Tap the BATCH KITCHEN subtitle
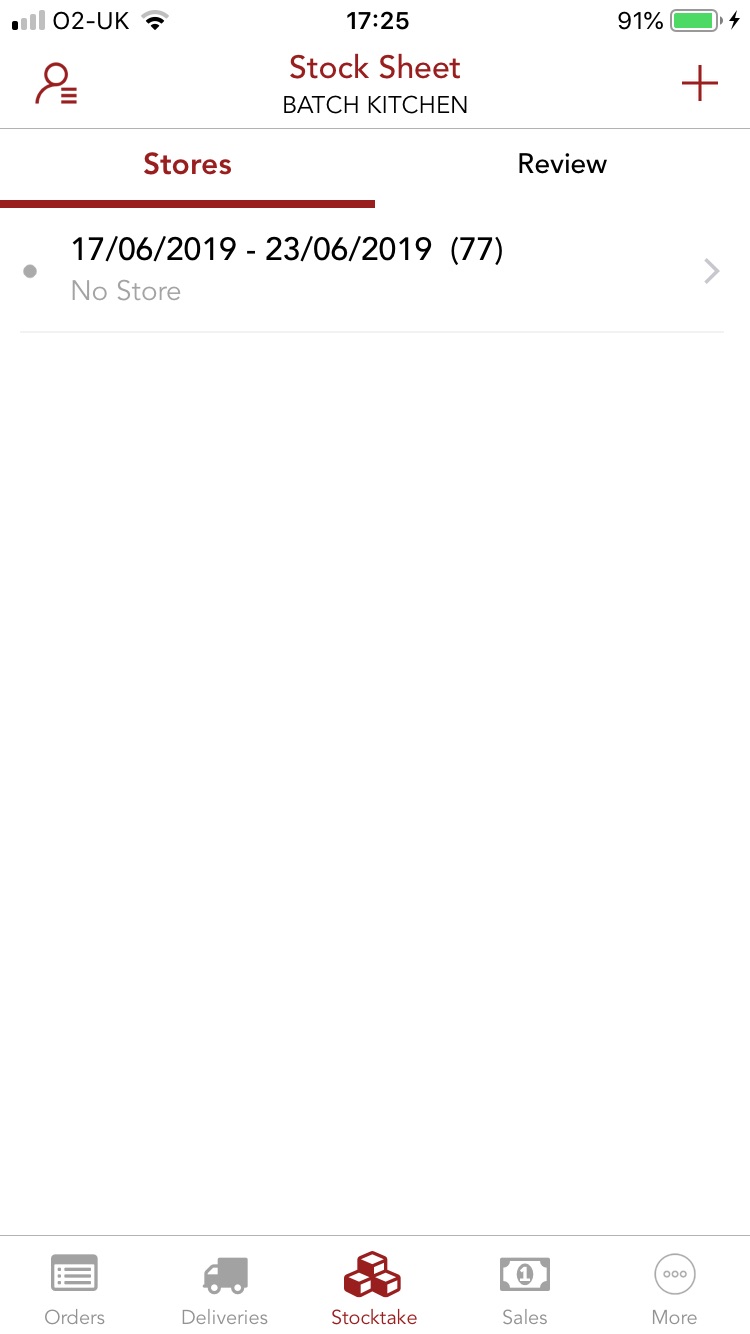 [x=375, y=104]
